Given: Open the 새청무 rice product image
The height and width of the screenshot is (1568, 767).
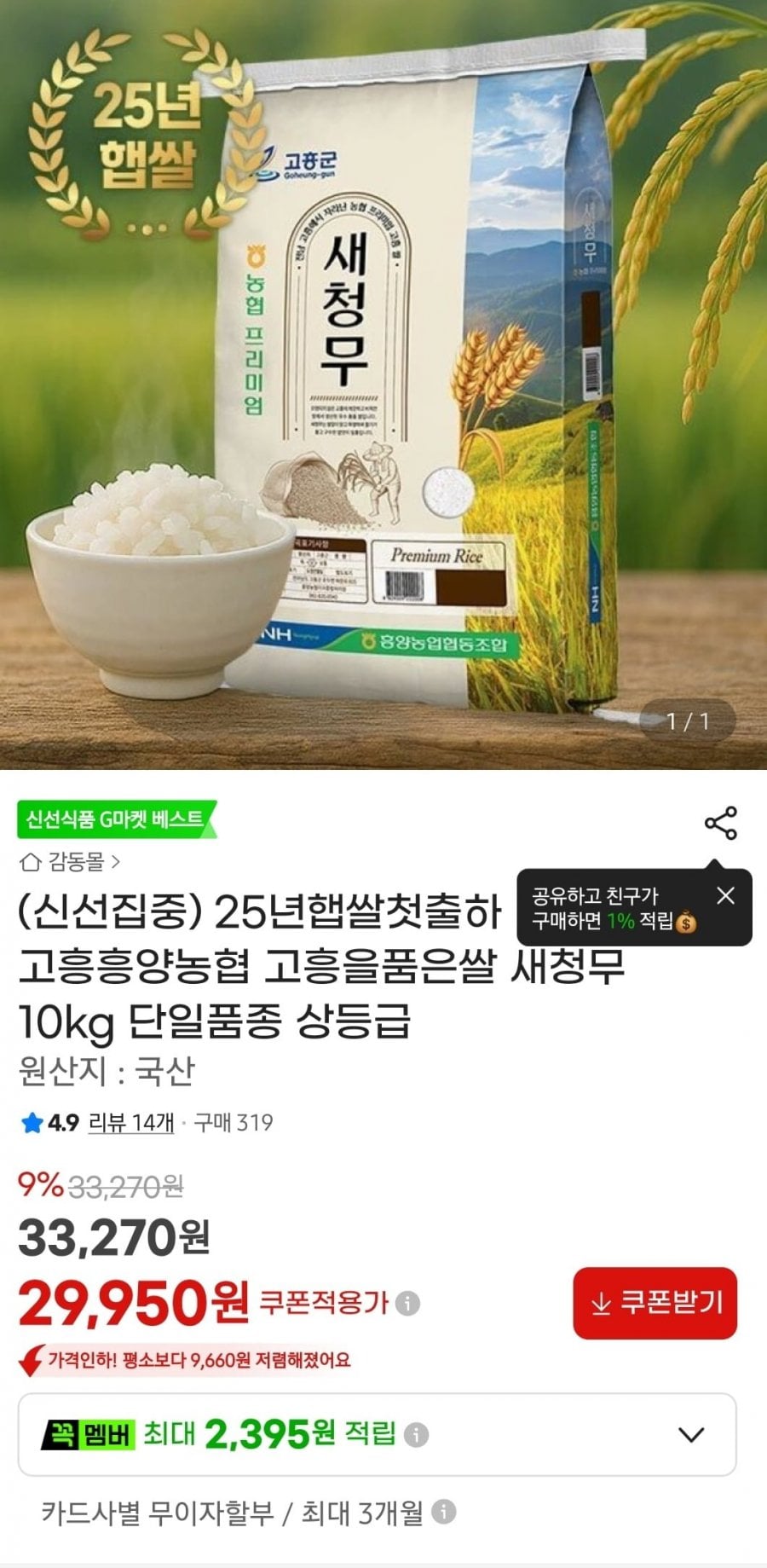Looking at the screenshot, I should [383, 384].
